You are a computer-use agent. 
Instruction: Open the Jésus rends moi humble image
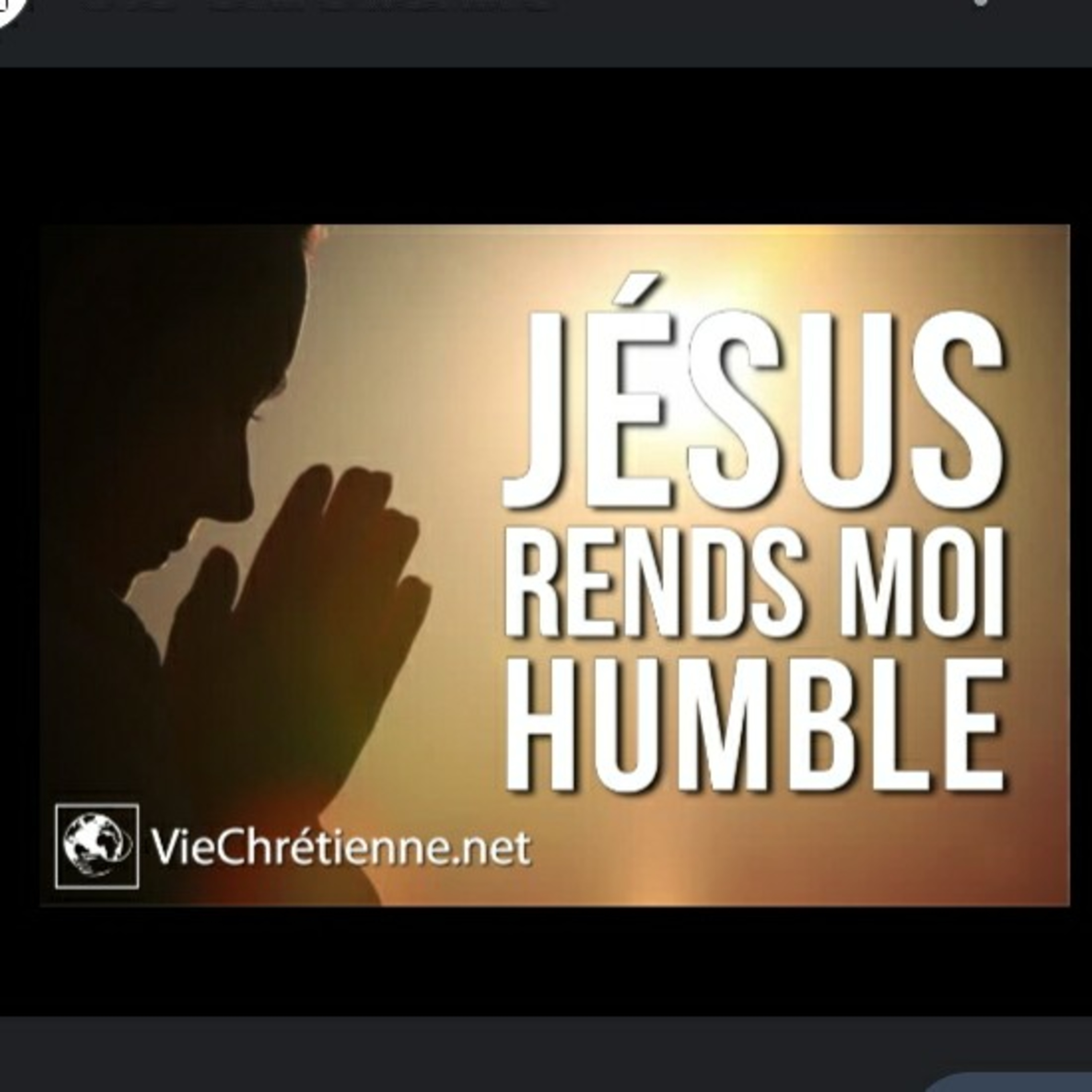554,565
